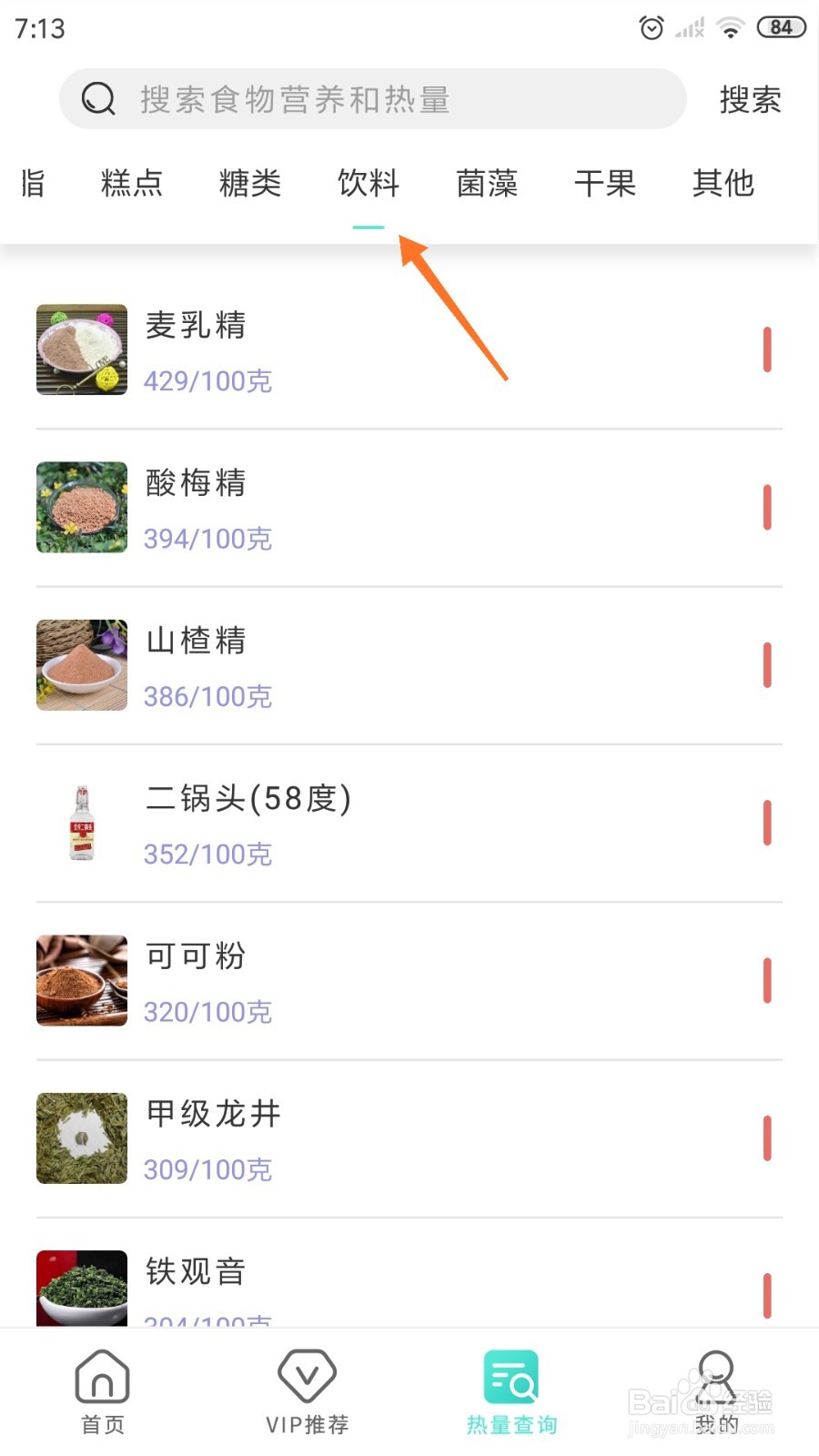Open the 酸梅精 food entry
This screenshot has height=1456, width=819.
coord(409,508)
